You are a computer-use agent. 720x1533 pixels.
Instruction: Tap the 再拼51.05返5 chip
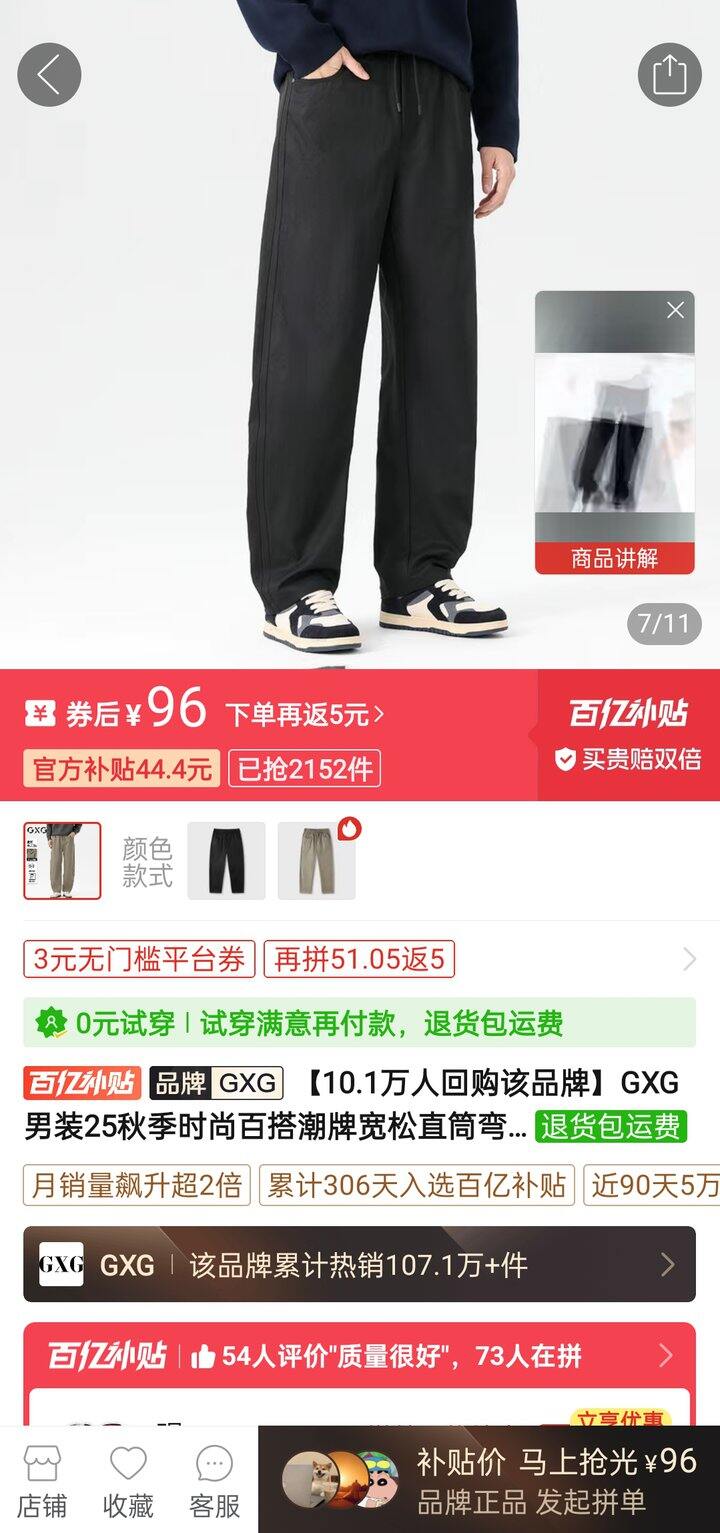click(x=359, y=960)
